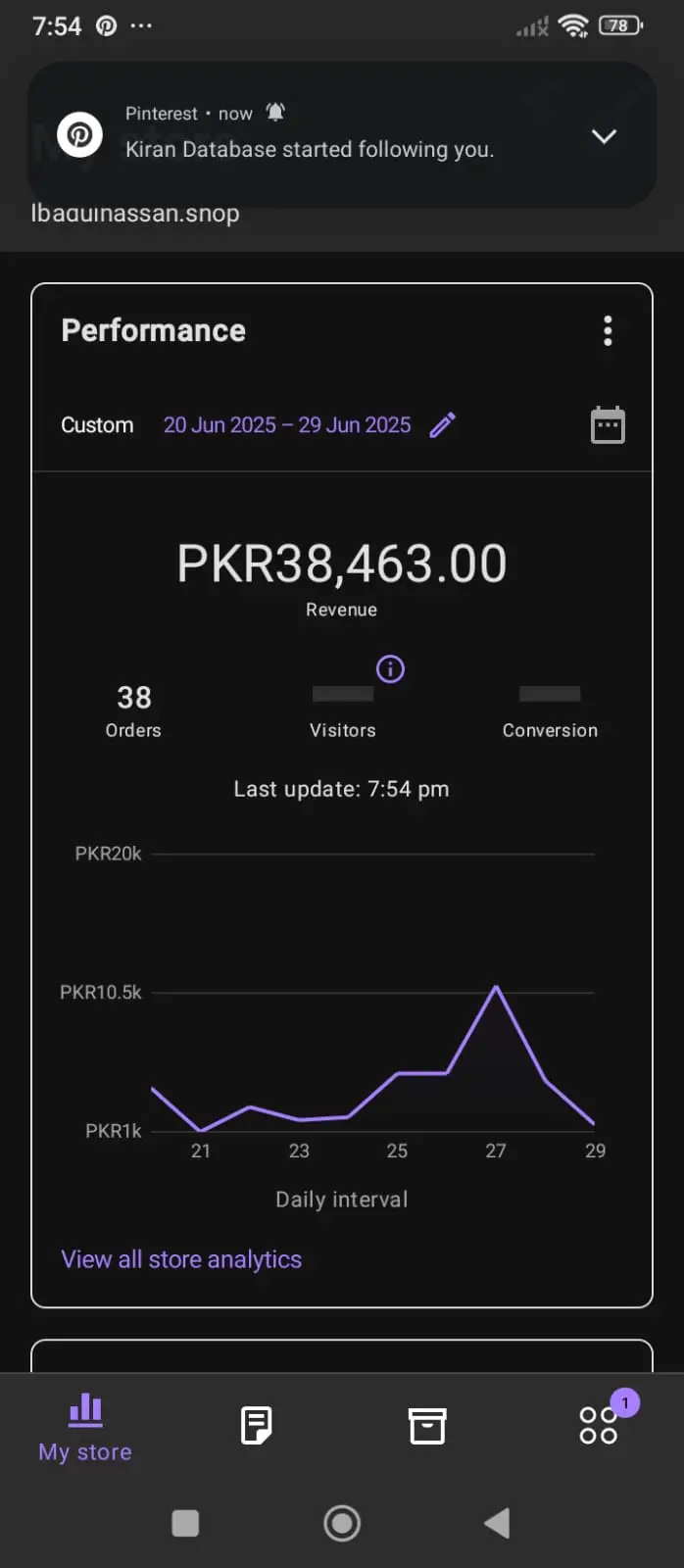Edit the custom date range
This screenshot has width=684, height=1568.
click(443, 425)
